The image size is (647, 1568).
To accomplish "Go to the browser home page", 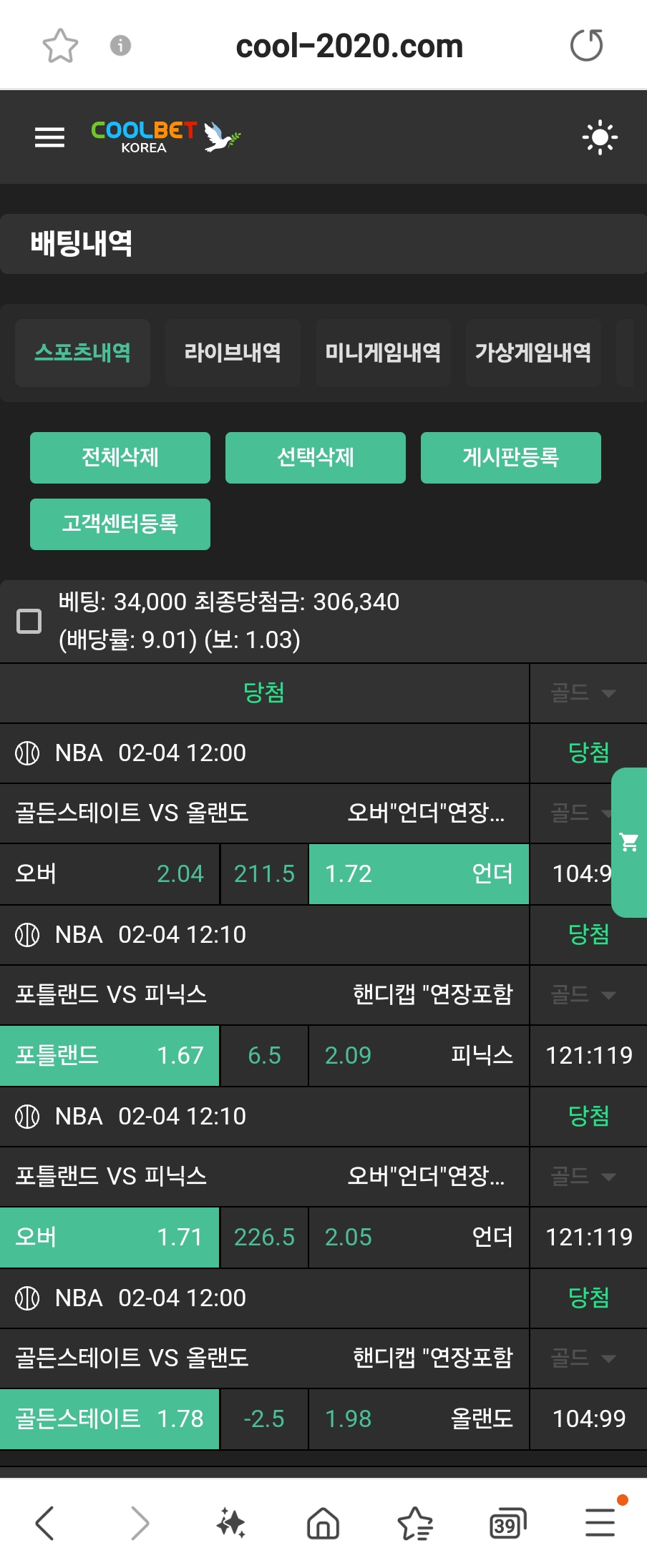I will pos(323,1523).
